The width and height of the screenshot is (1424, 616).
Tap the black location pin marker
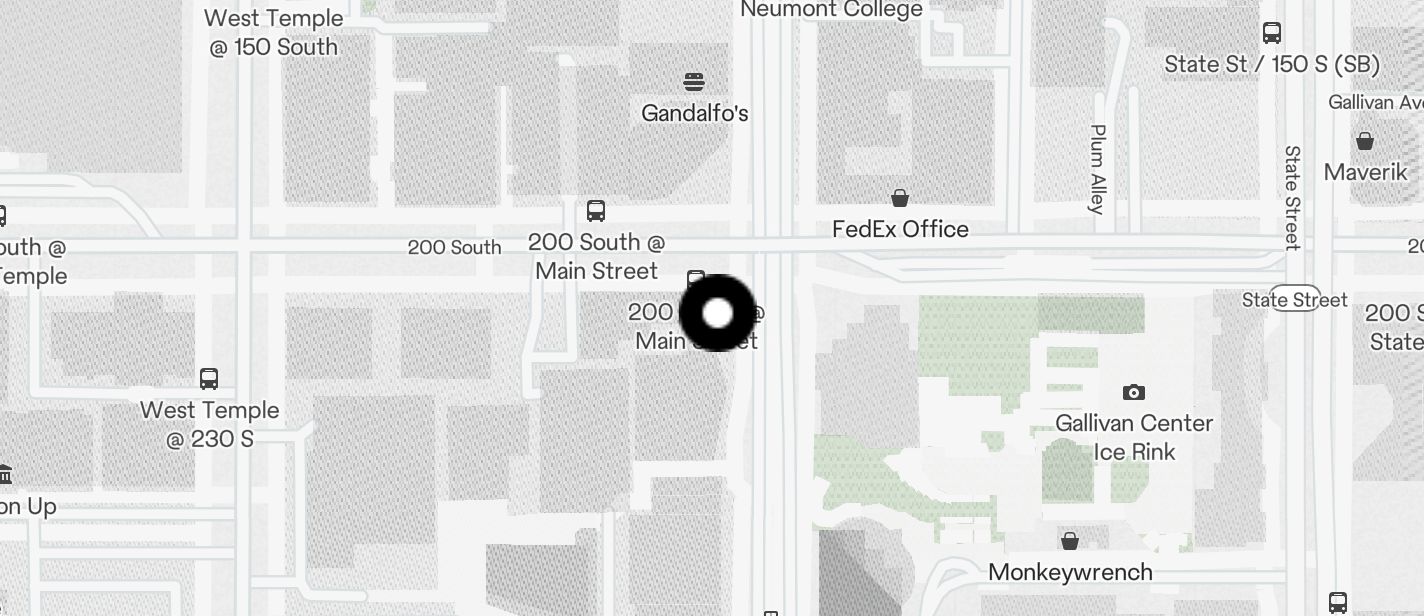click(x=717, y=313)
